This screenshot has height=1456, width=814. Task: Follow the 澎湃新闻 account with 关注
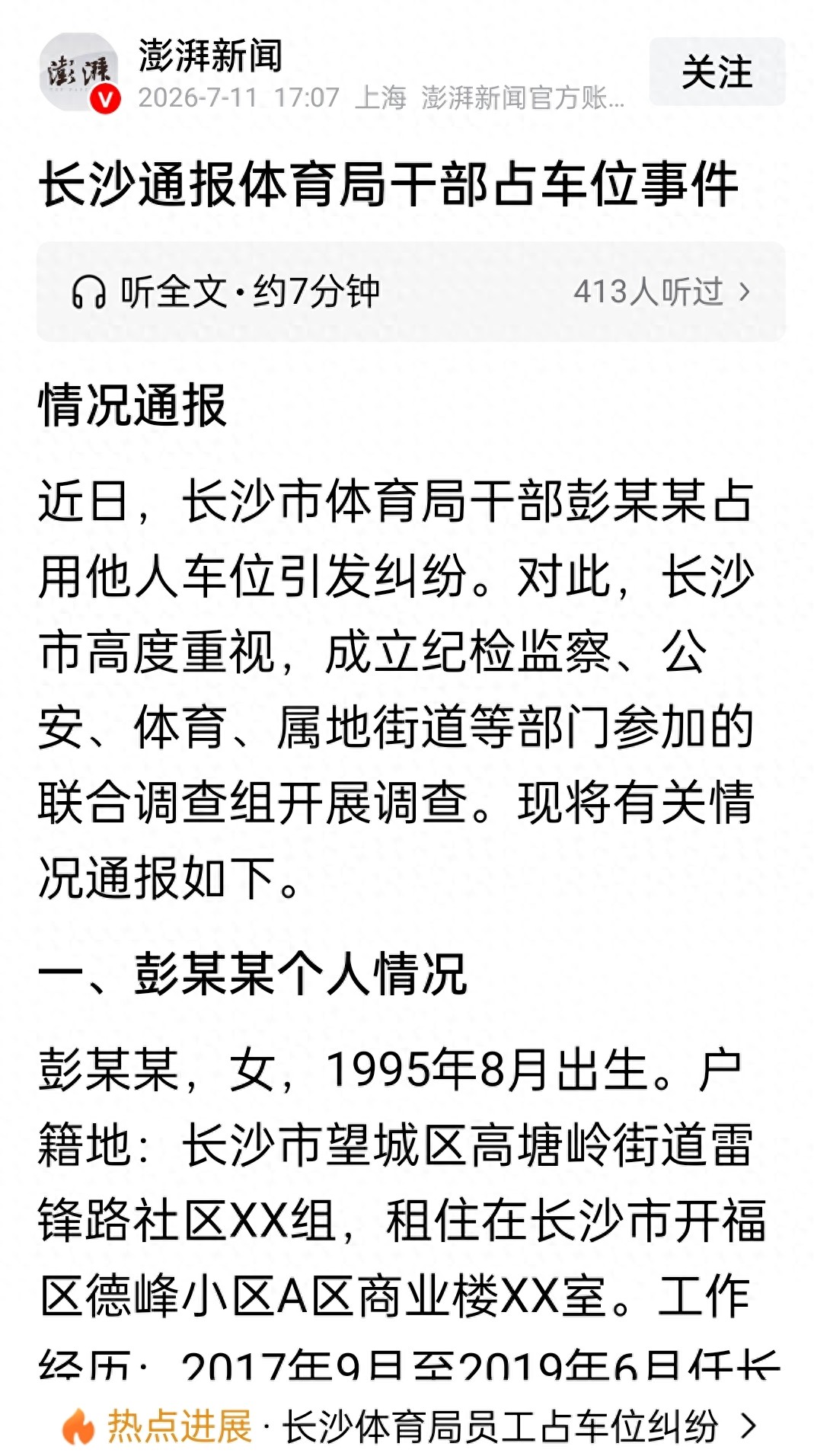717,72
